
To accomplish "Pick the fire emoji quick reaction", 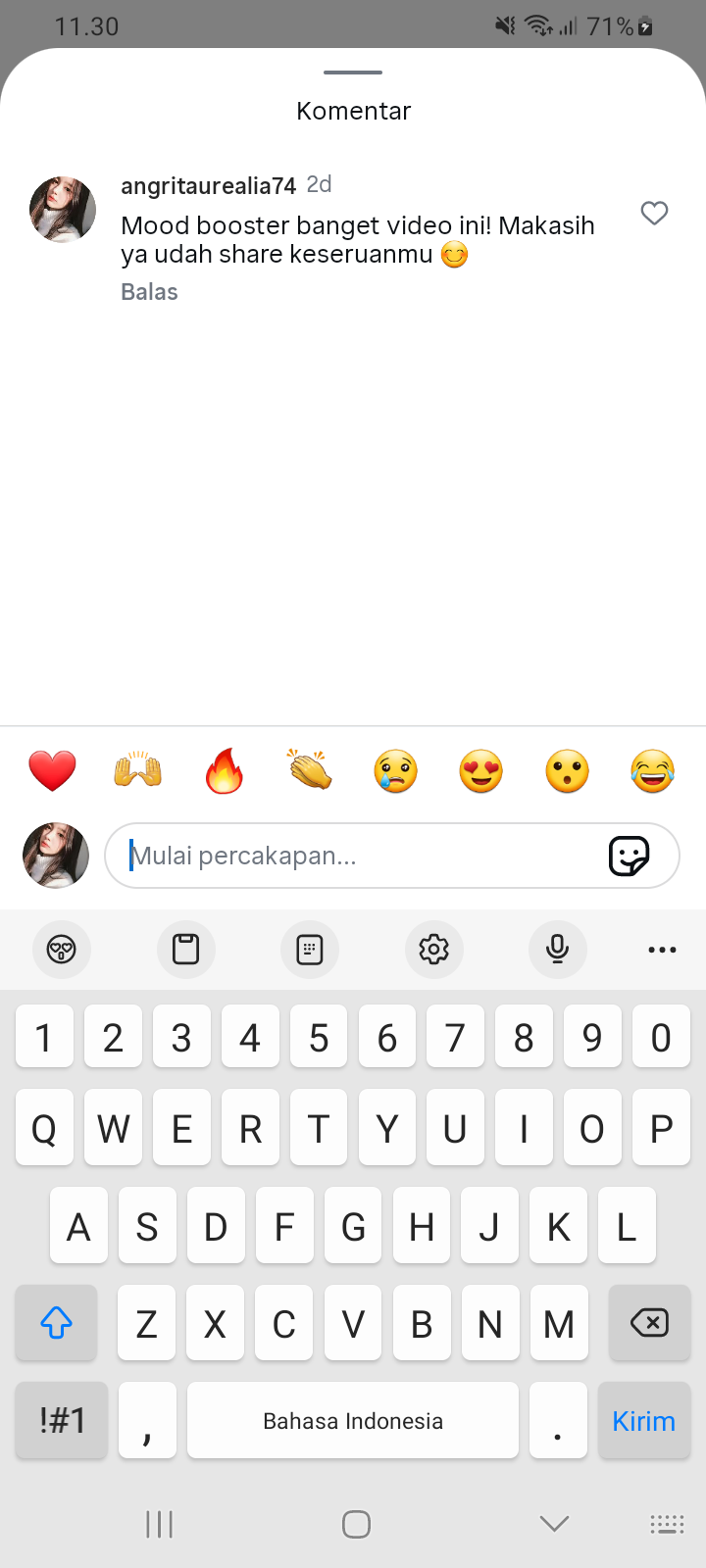I will pos(224,771).
